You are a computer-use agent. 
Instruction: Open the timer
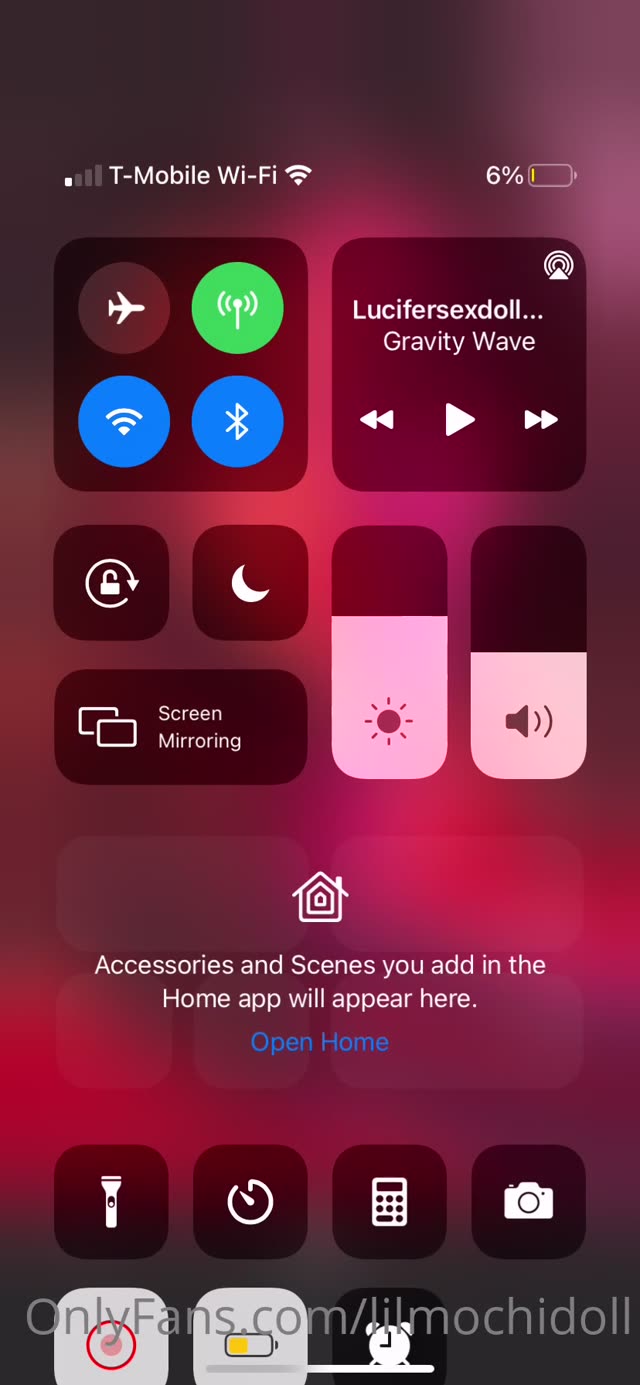pos(250,1201)
